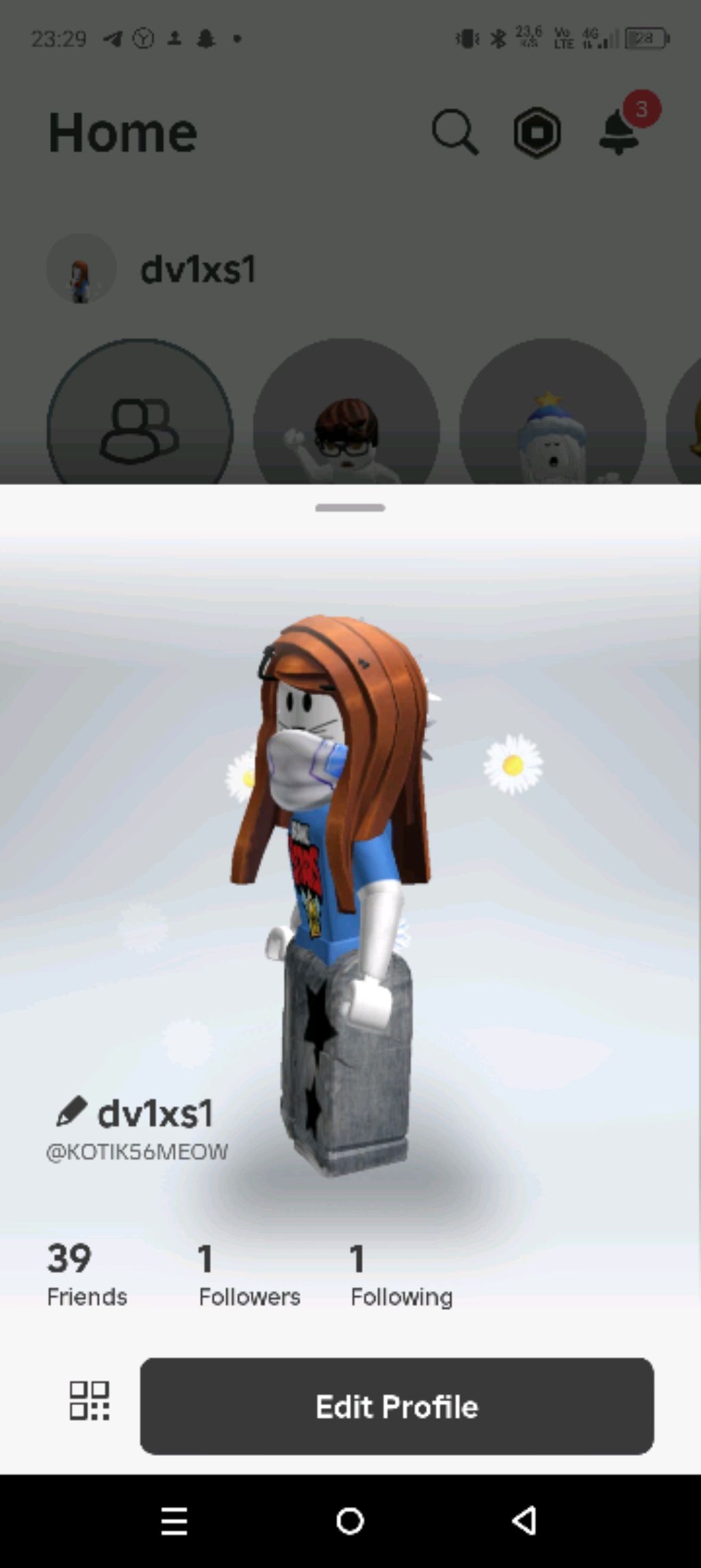
Task: View the 39 Friends list
Action: click(86, 1275)
